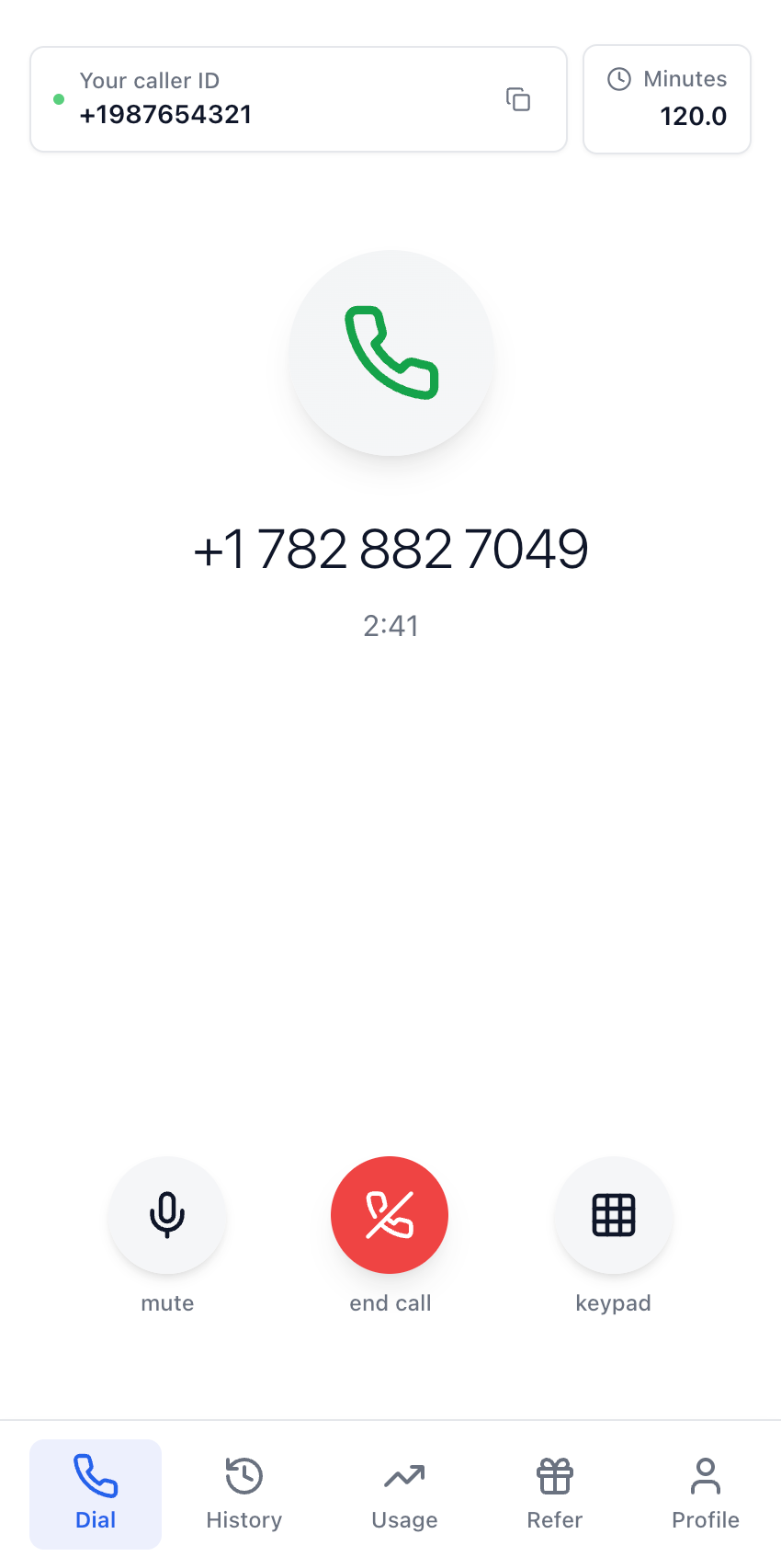Switch to the History tab
This screenshot has height=1568, width=781.
(x=243, y=1494)
